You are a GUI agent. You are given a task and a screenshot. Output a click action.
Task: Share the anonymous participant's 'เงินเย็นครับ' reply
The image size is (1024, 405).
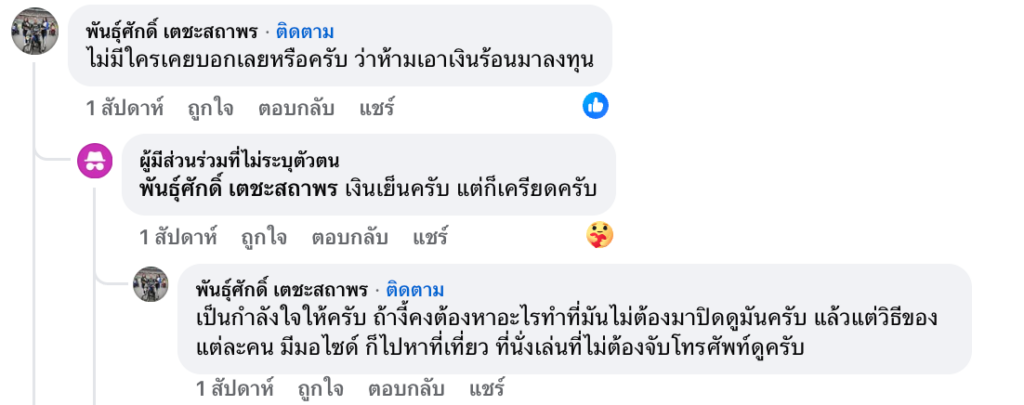430,238
